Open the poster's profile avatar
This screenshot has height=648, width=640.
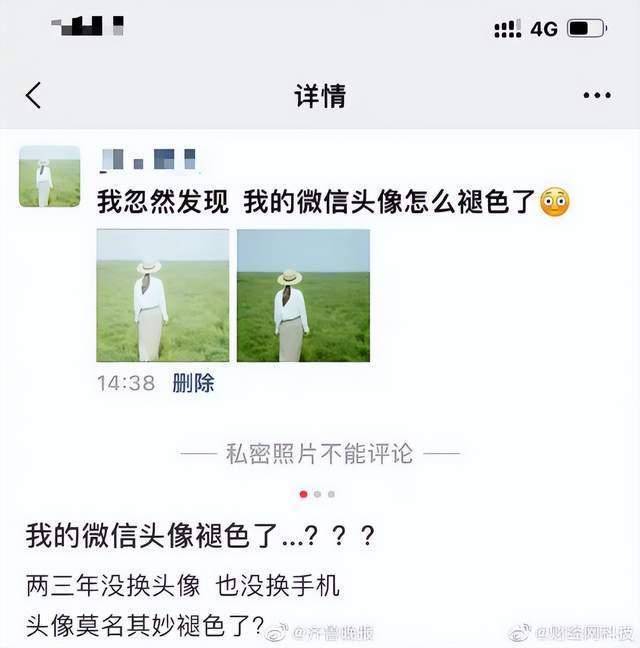click(50, 176)
